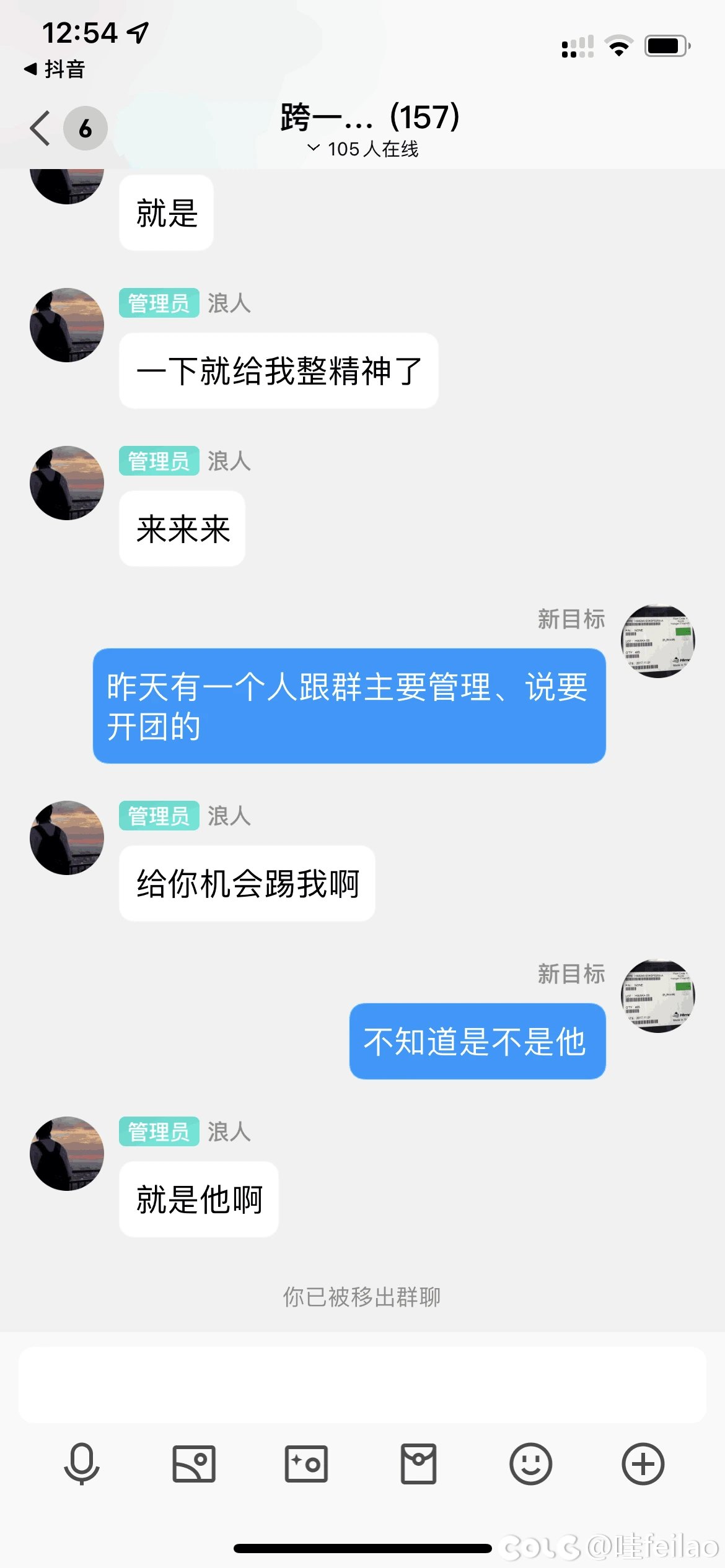The width and height of the screenshot is (725, 1568).
Task: View 浪人's profile from the 来来来 message
Action: coord(67,483)
